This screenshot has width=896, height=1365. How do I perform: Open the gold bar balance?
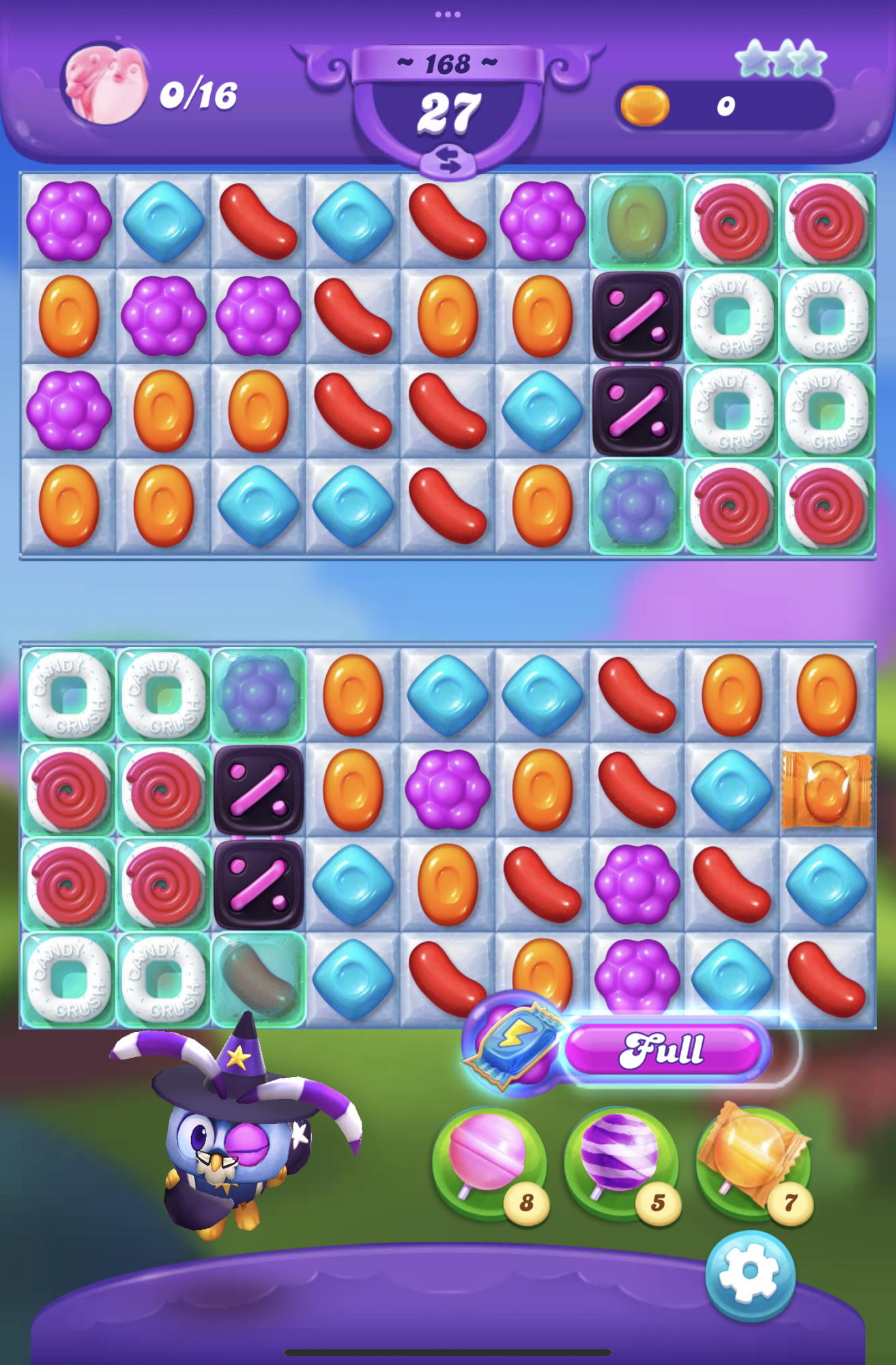[724, 106]
